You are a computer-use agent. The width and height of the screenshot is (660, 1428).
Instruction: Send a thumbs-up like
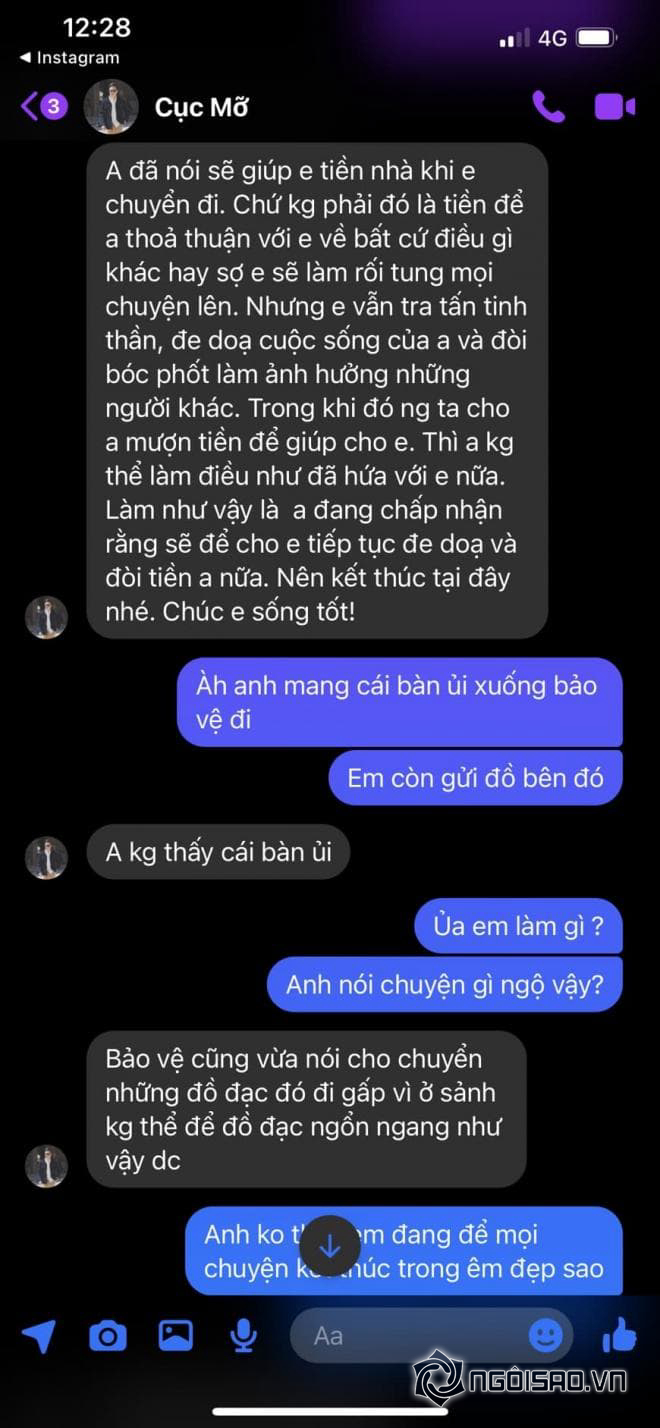620,1335
